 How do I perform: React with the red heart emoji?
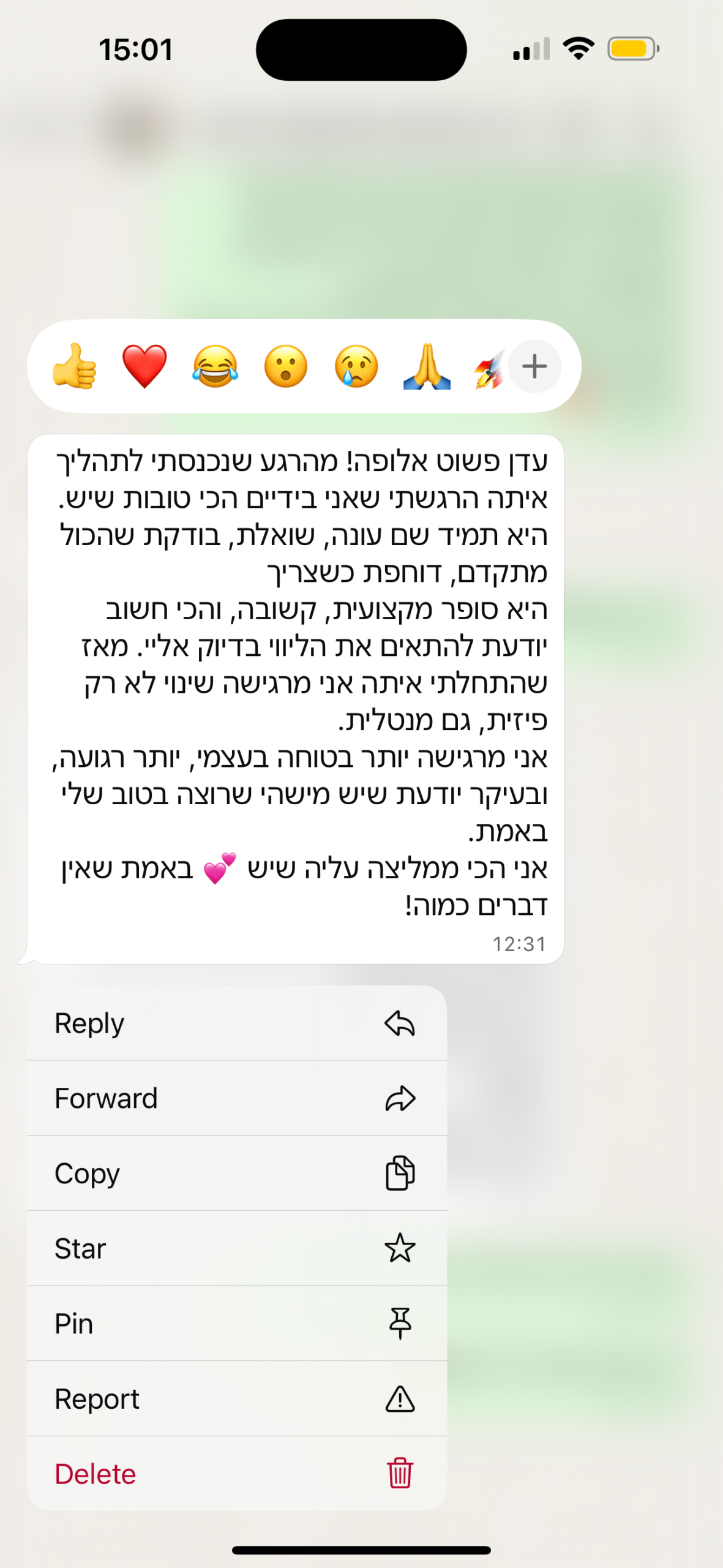tap(144, 366)
